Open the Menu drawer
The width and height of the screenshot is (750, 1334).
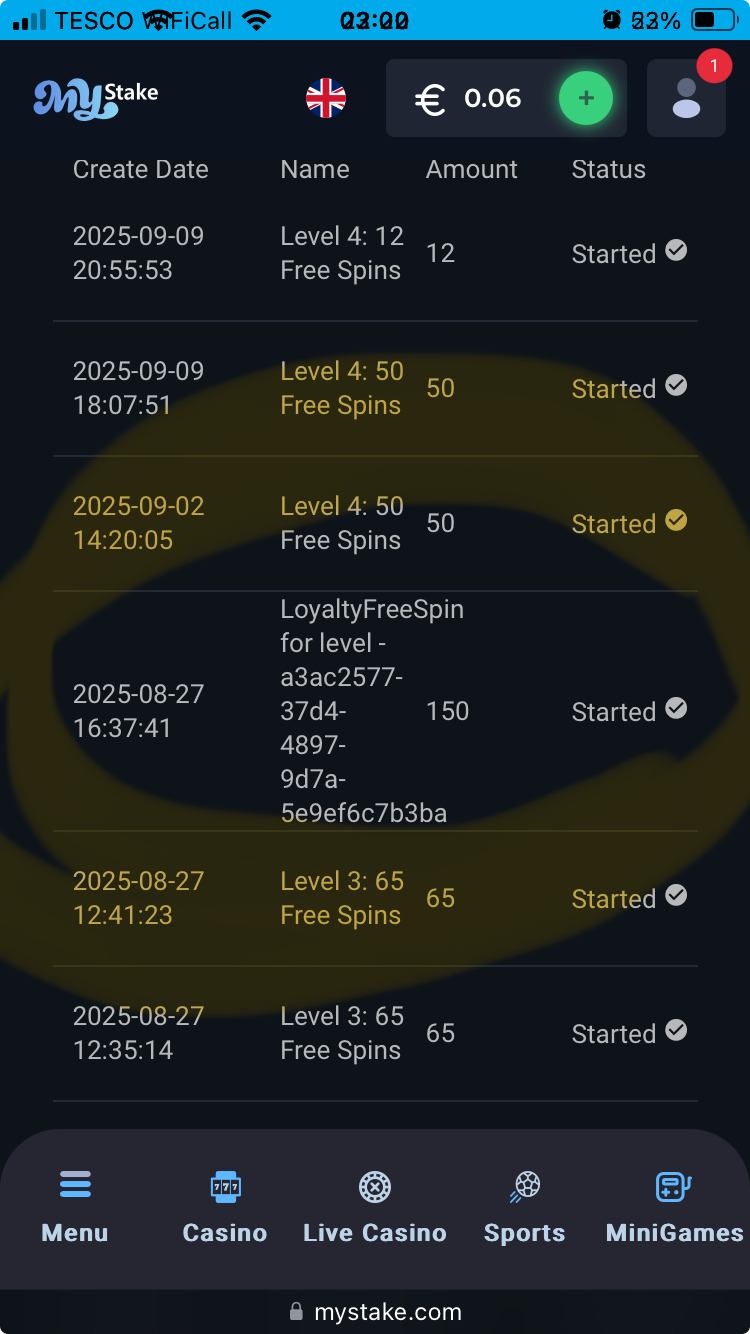click(x=75, y=1207)
